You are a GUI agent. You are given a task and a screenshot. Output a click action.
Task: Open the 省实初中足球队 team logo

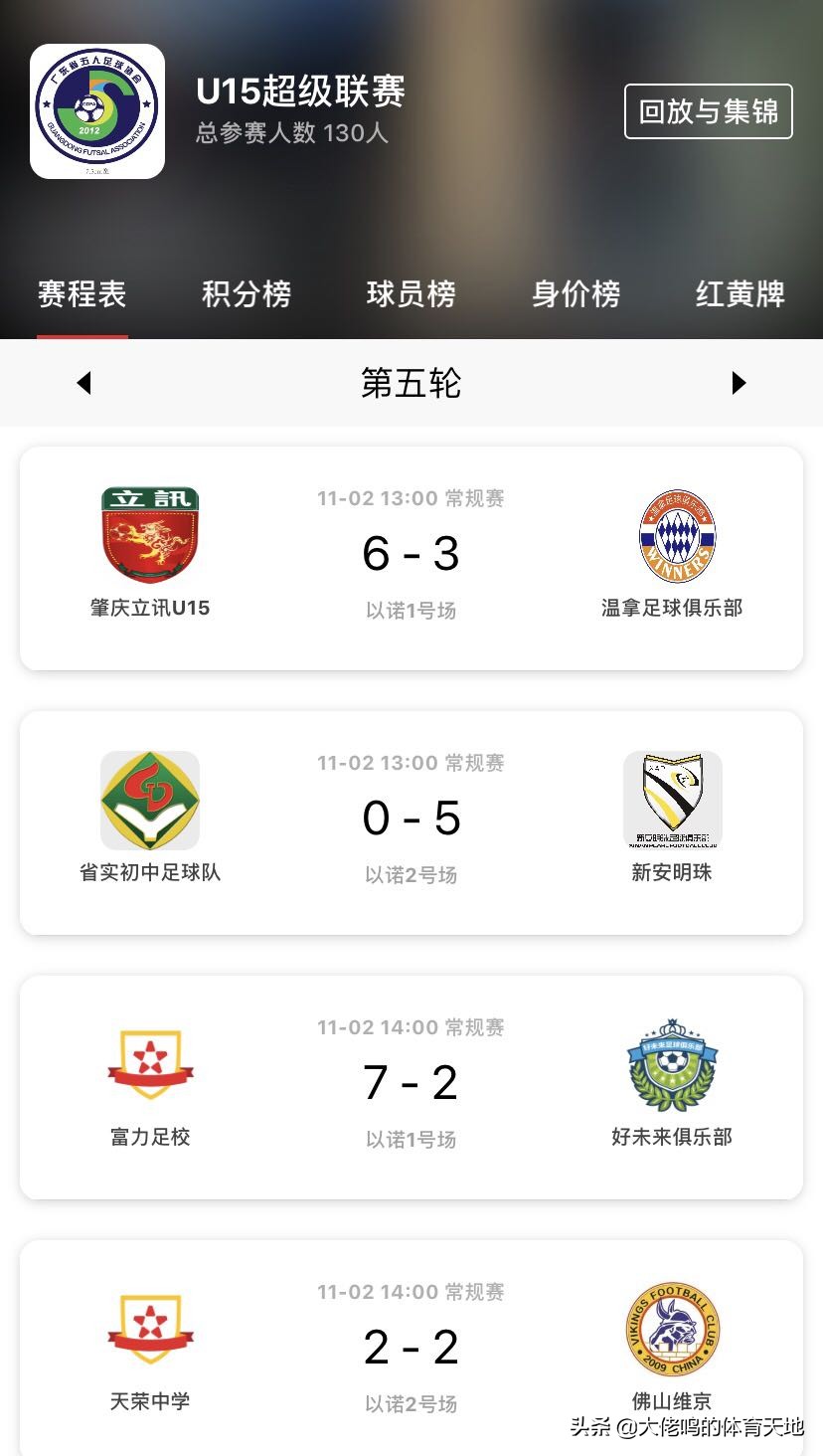(x=149, y=799)
